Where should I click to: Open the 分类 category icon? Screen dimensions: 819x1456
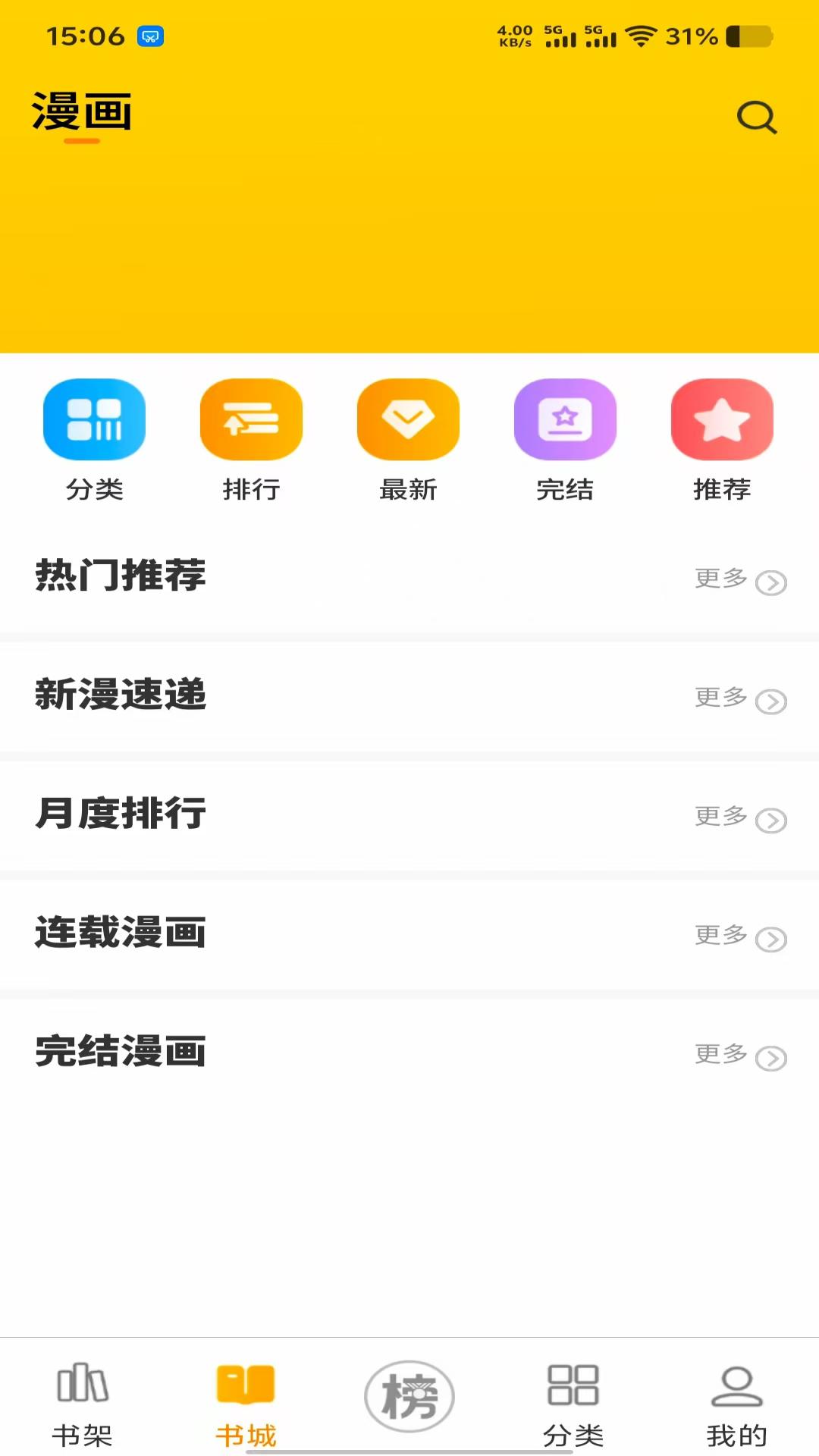pos(94,419)
